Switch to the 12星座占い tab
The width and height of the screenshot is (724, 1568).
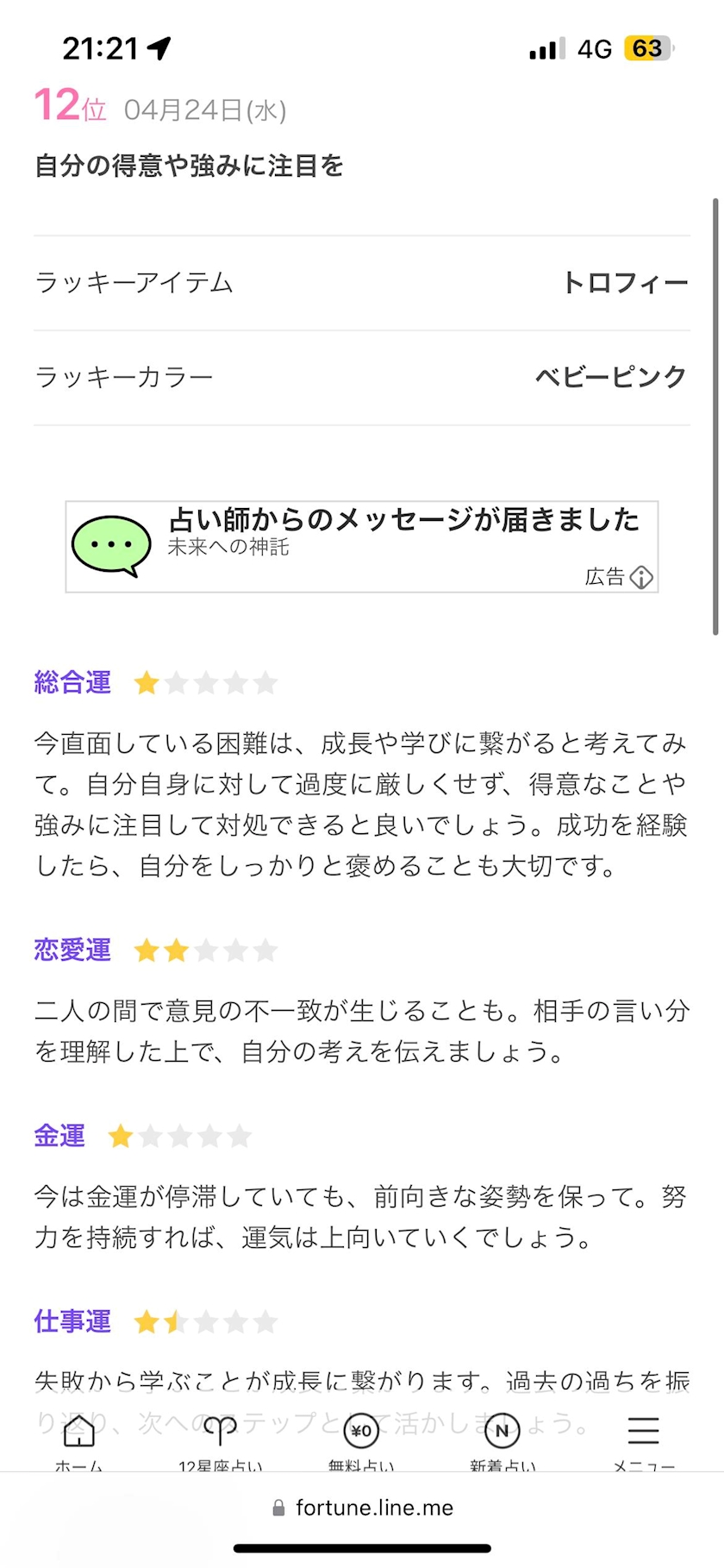pos(220,1441)
